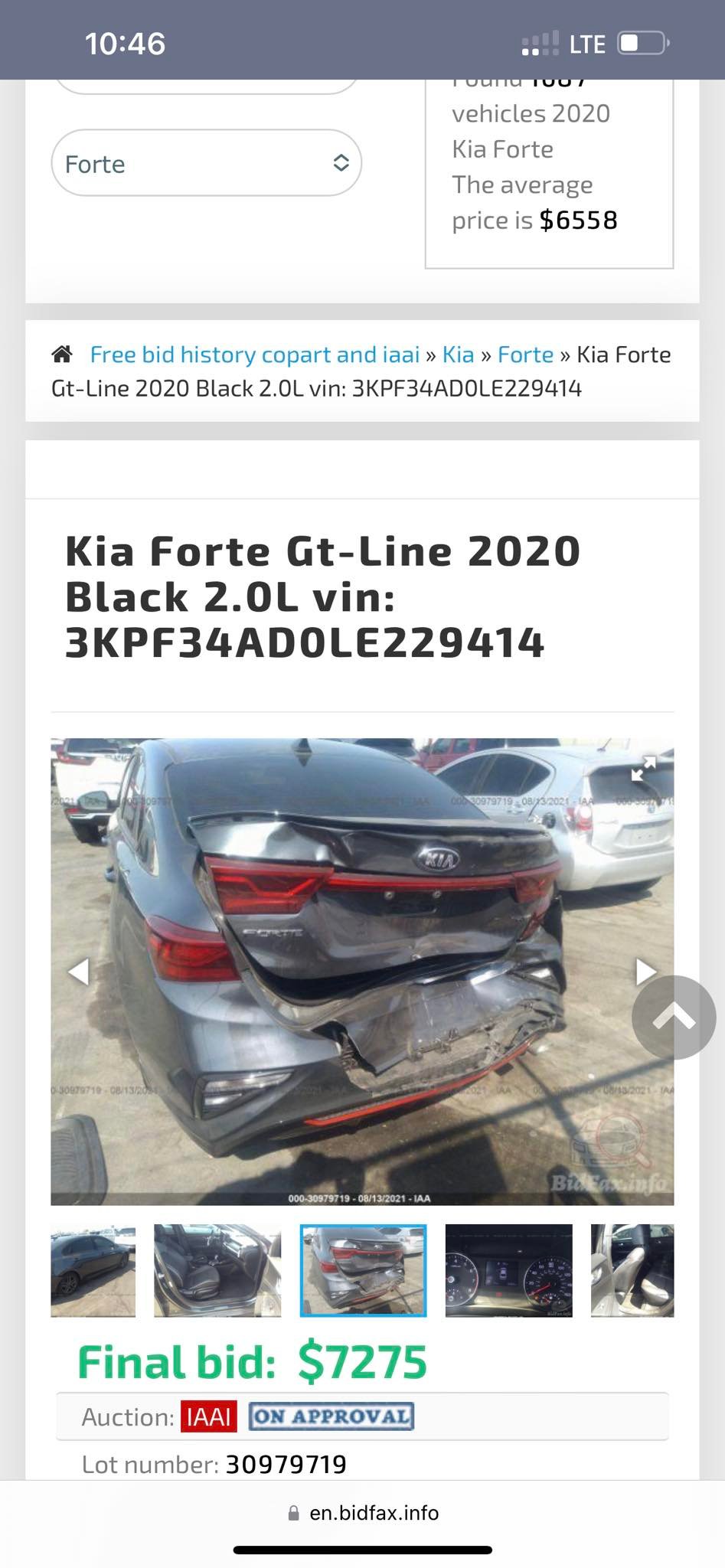Go to the Forte breadcrumb link
This screenshot has width=725, height=1568.
525,354
